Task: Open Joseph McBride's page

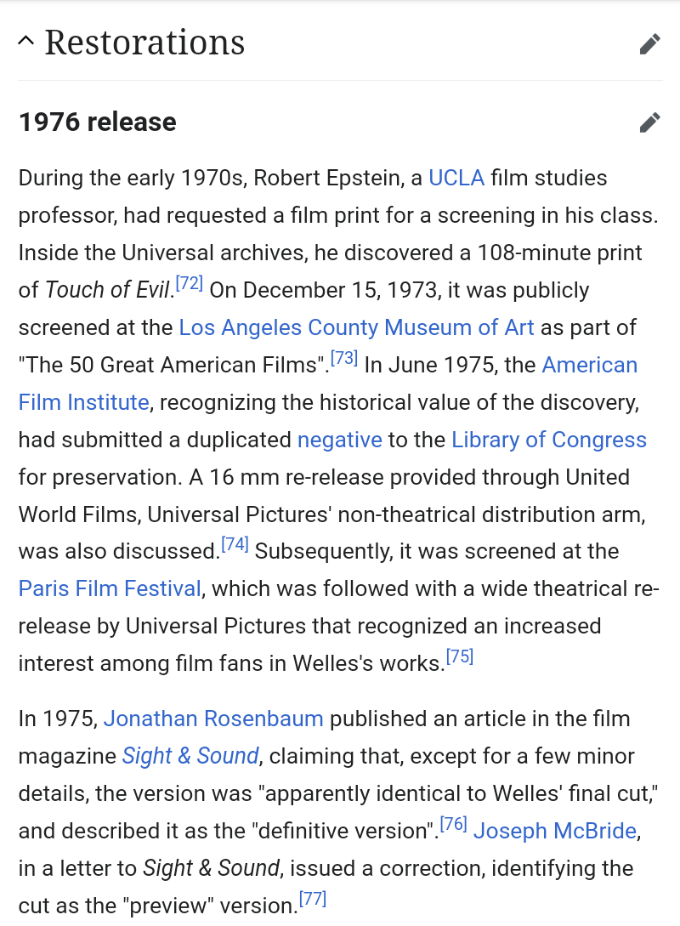Action: tap(555, 831)
